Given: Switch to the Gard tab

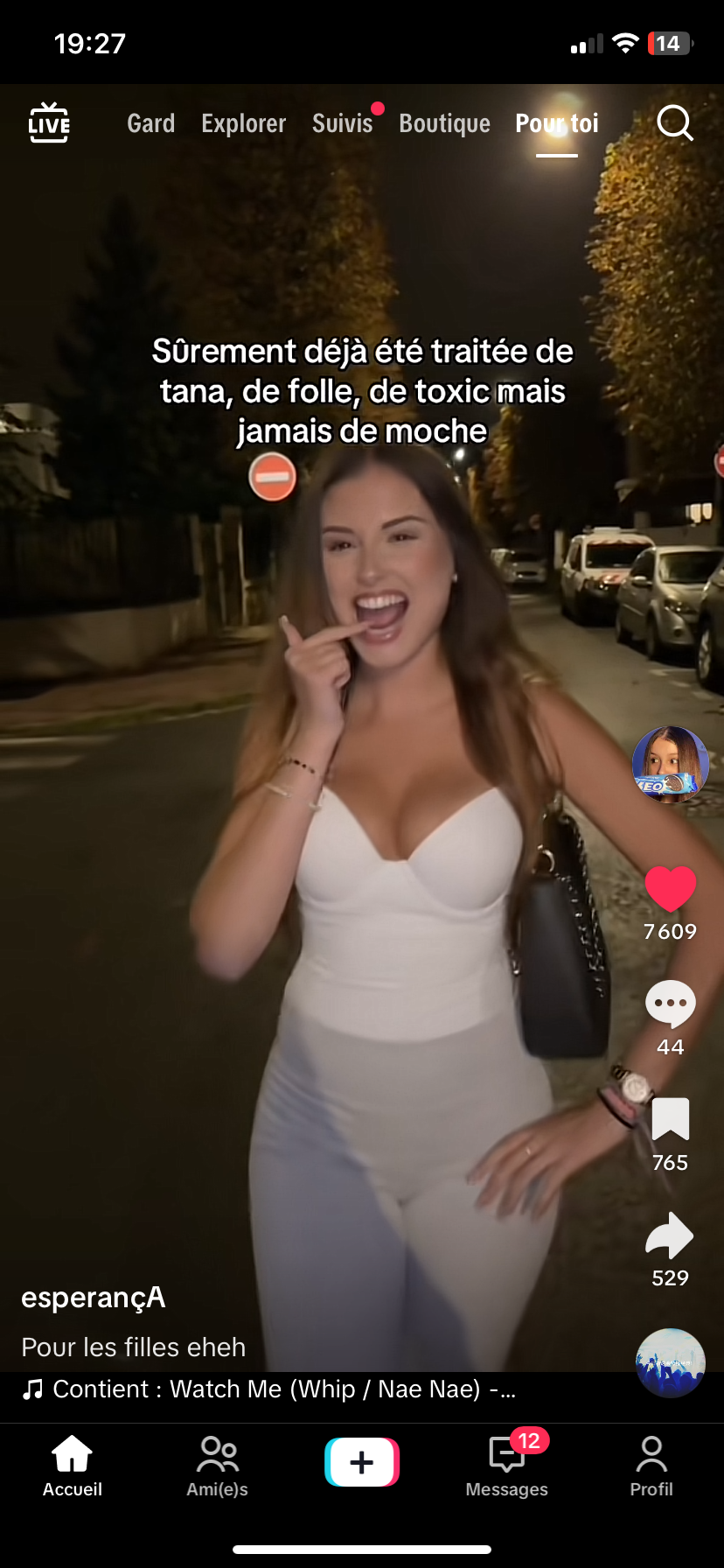Looking at the screenshot, I should [x=150, y=123].
